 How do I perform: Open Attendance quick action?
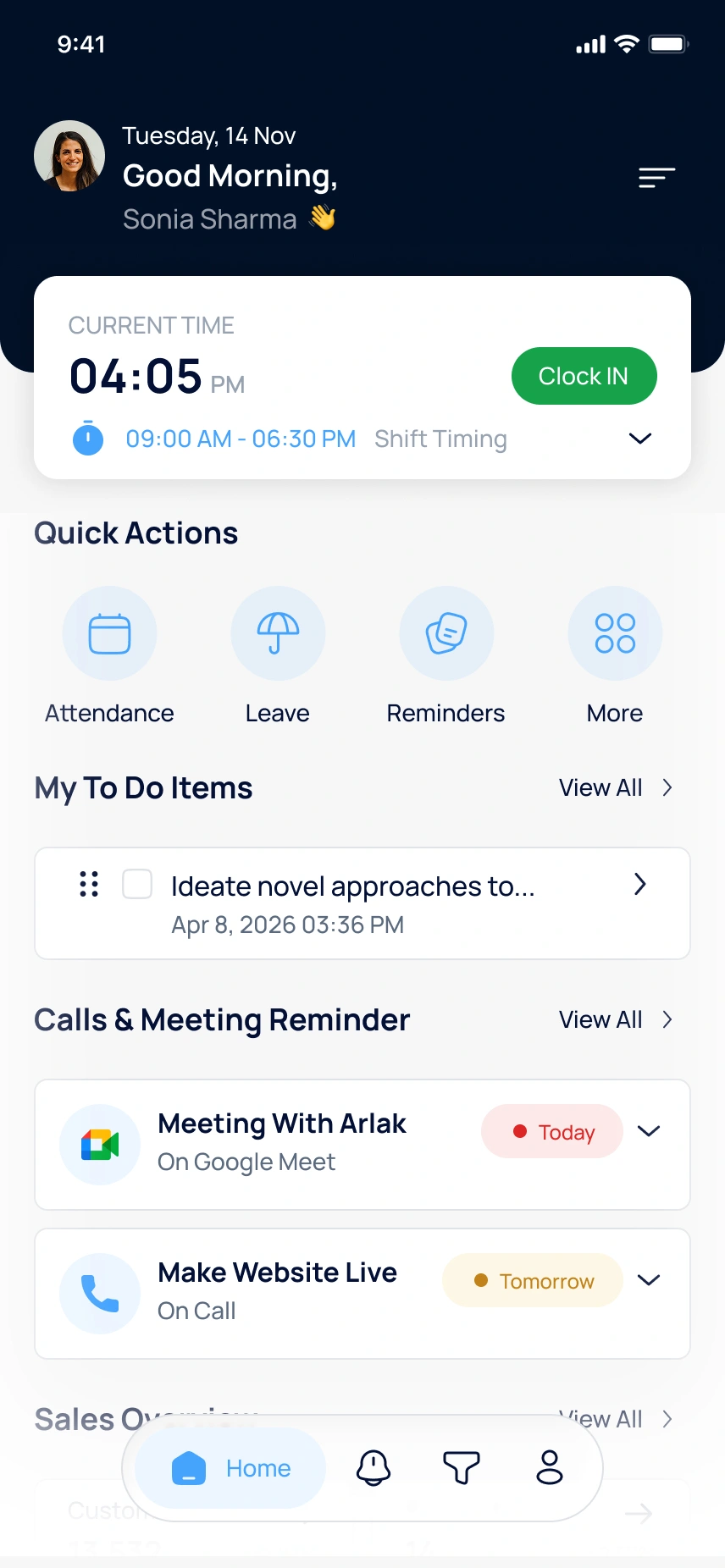coord(109,633)
